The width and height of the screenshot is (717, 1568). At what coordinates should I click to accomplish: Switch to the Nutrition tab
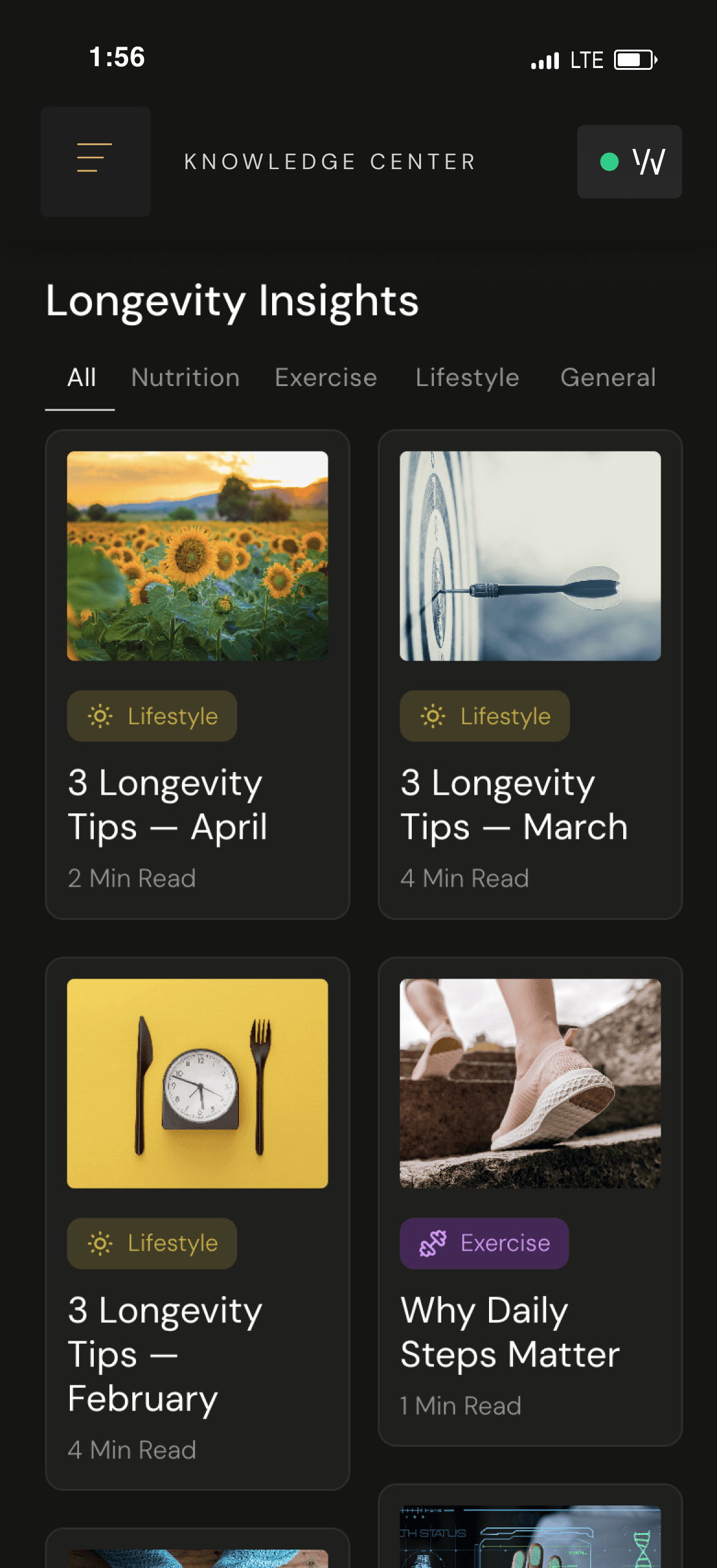tap(185, 377)
